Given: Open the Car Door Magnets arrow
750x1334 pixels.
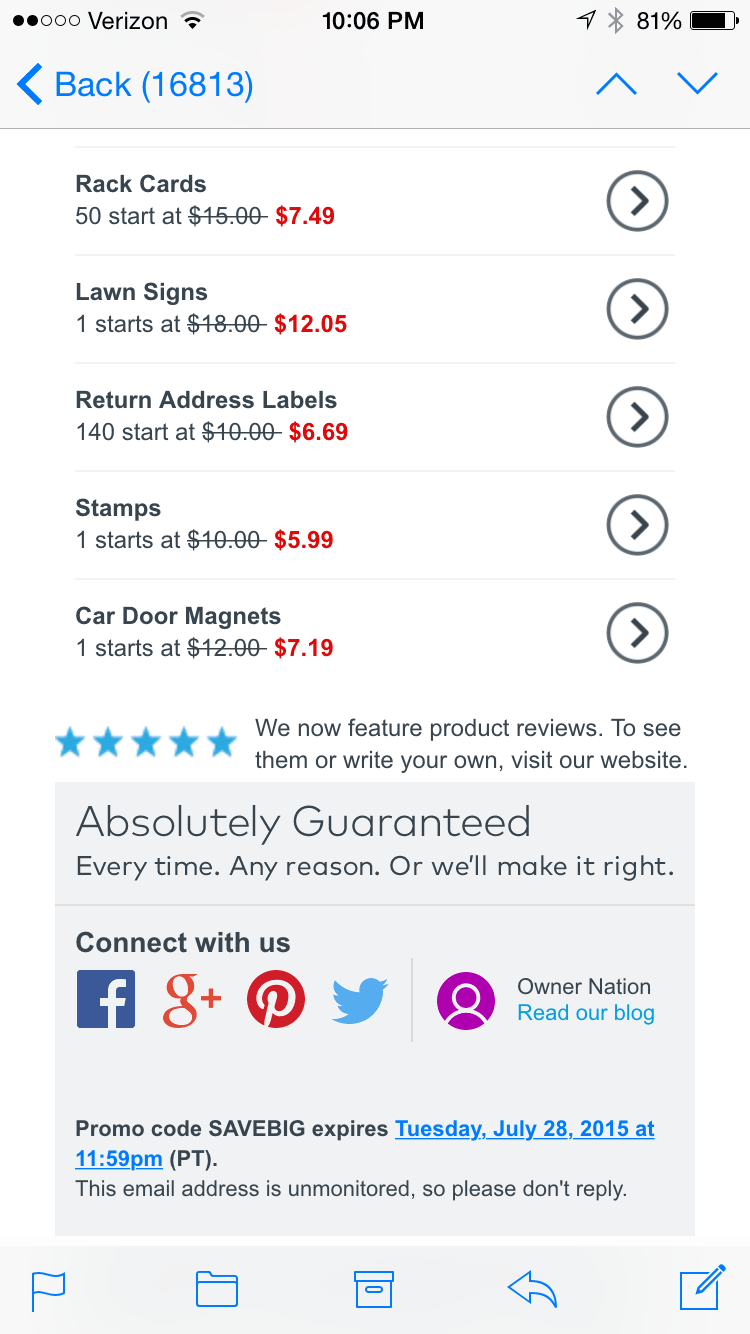Looking at the screenshot, I should pos(637,632).
